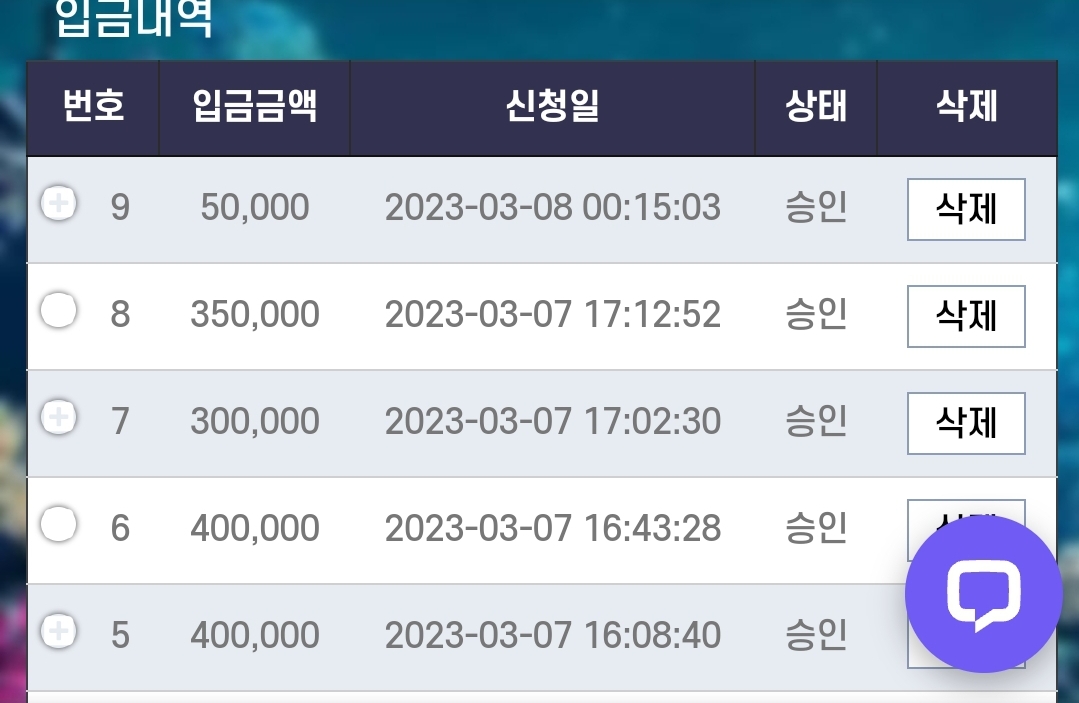This screenshot has height=703, width=1079.
Task: Open the purple live chat bubble
Action: pos(983,594)
